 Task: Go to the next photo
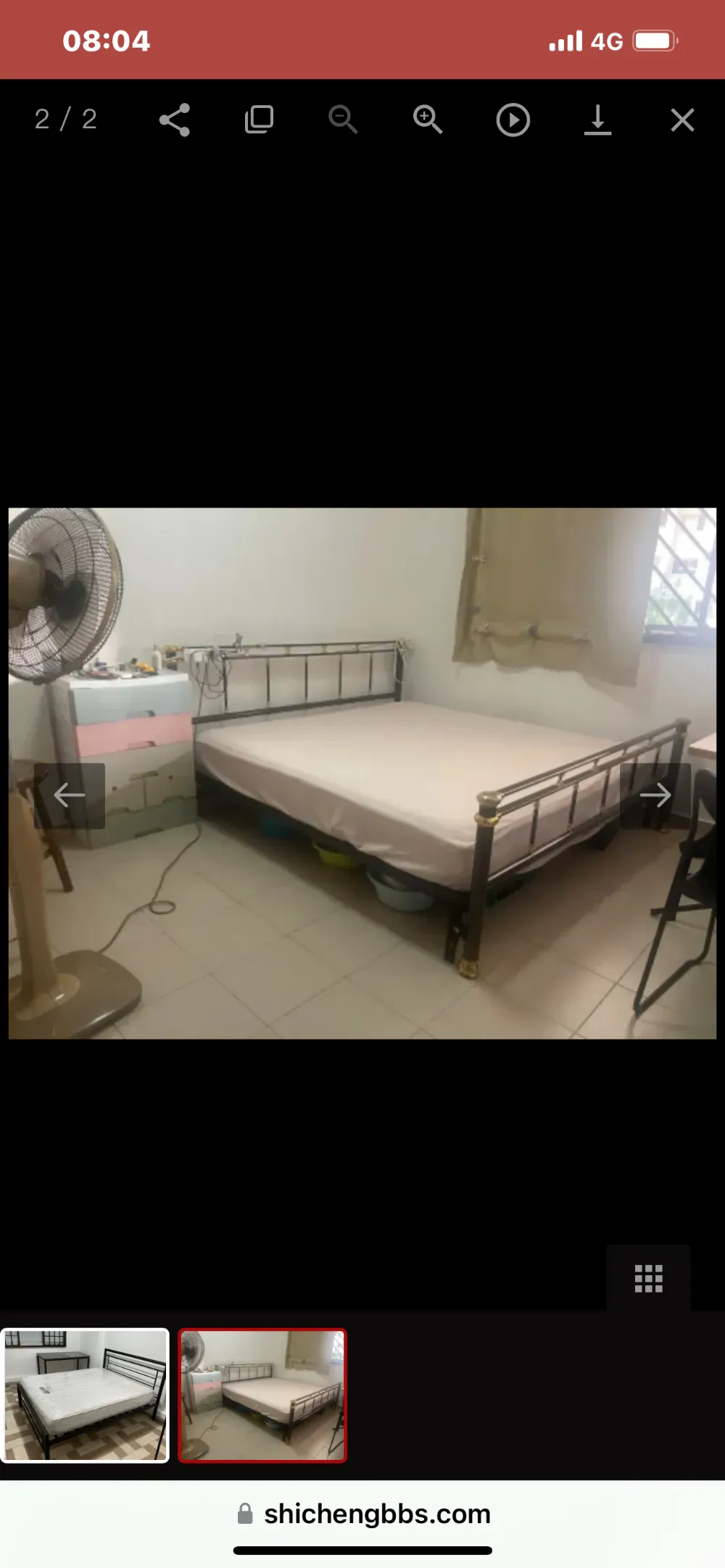[x=655, y=795]
